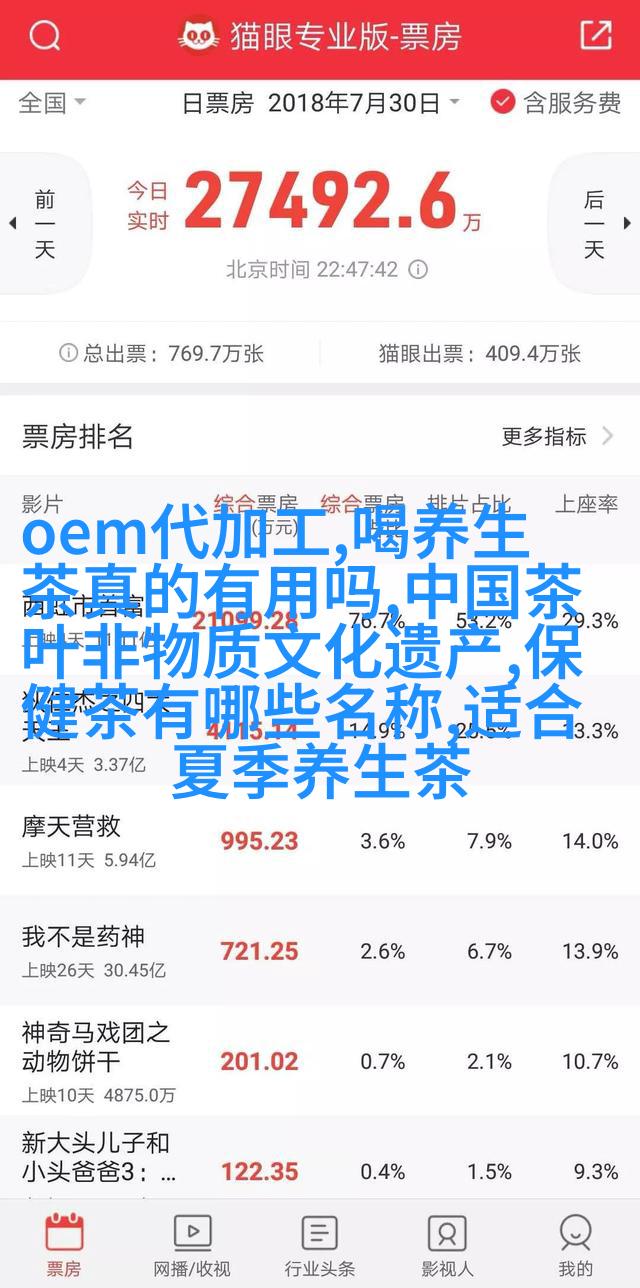This screenshot has width=640, height=1288.
Task: Open 更多指标
Action: 558,436
